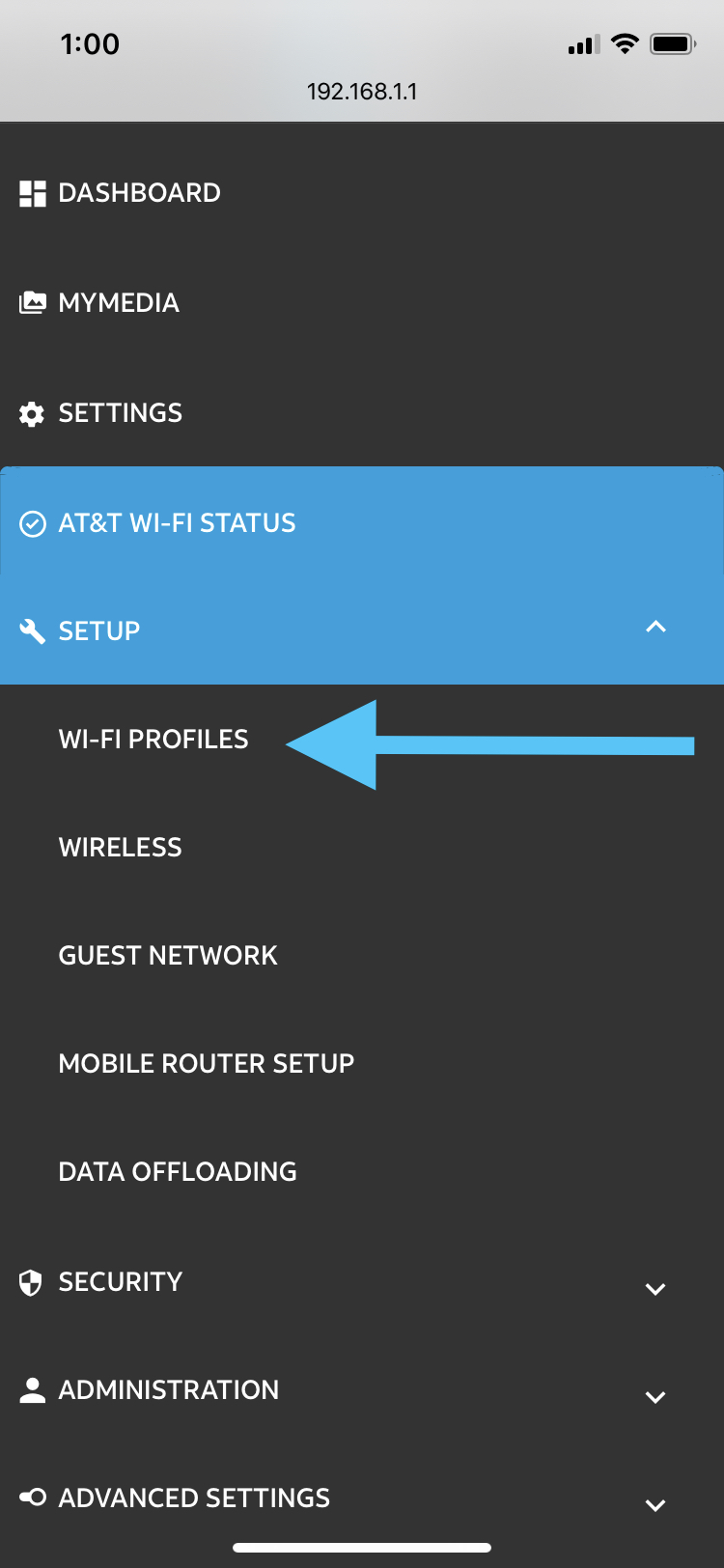The image size is (724, 1568).
Task: Tap the Wi-Fi status icon in status bar
Action: pos(624,42)
